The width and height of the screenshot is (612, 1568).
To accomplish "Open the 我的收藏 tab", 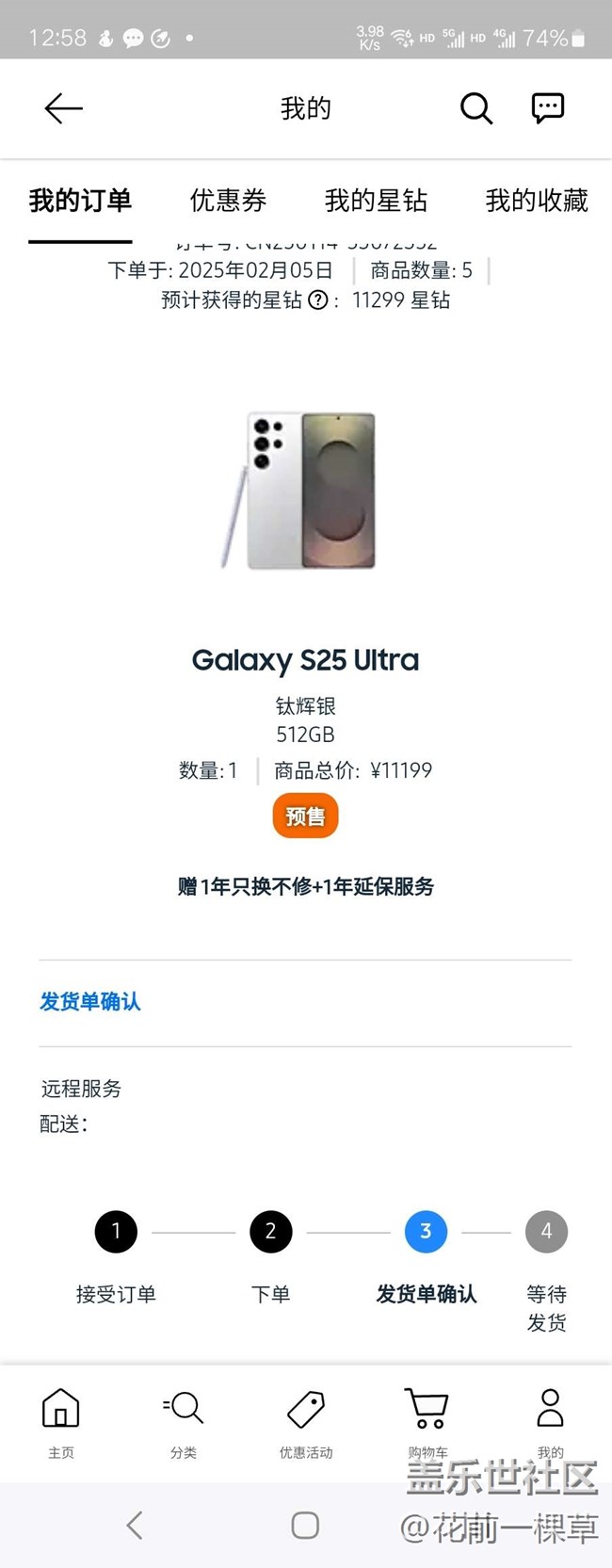I will (x=537, y=201).
